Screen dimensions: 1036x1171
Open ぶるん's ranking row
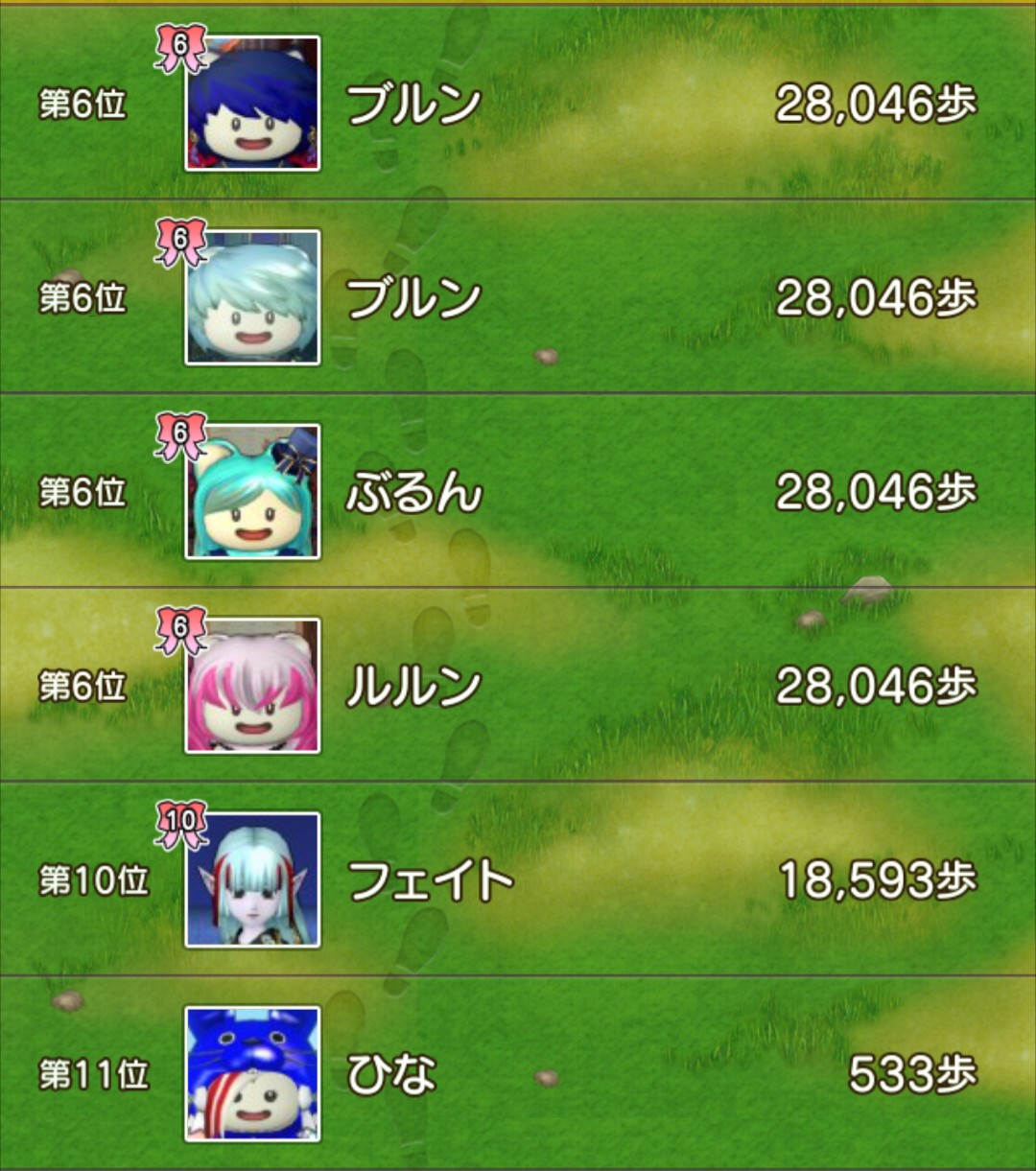518,490
